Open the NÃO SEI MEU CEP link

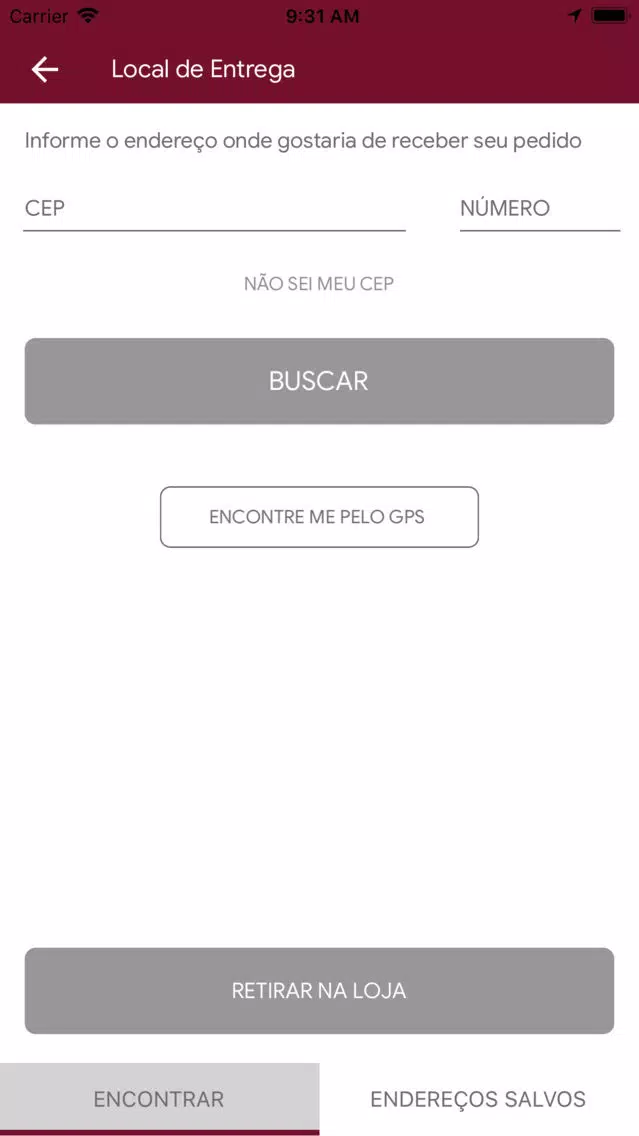pos(319,284)
